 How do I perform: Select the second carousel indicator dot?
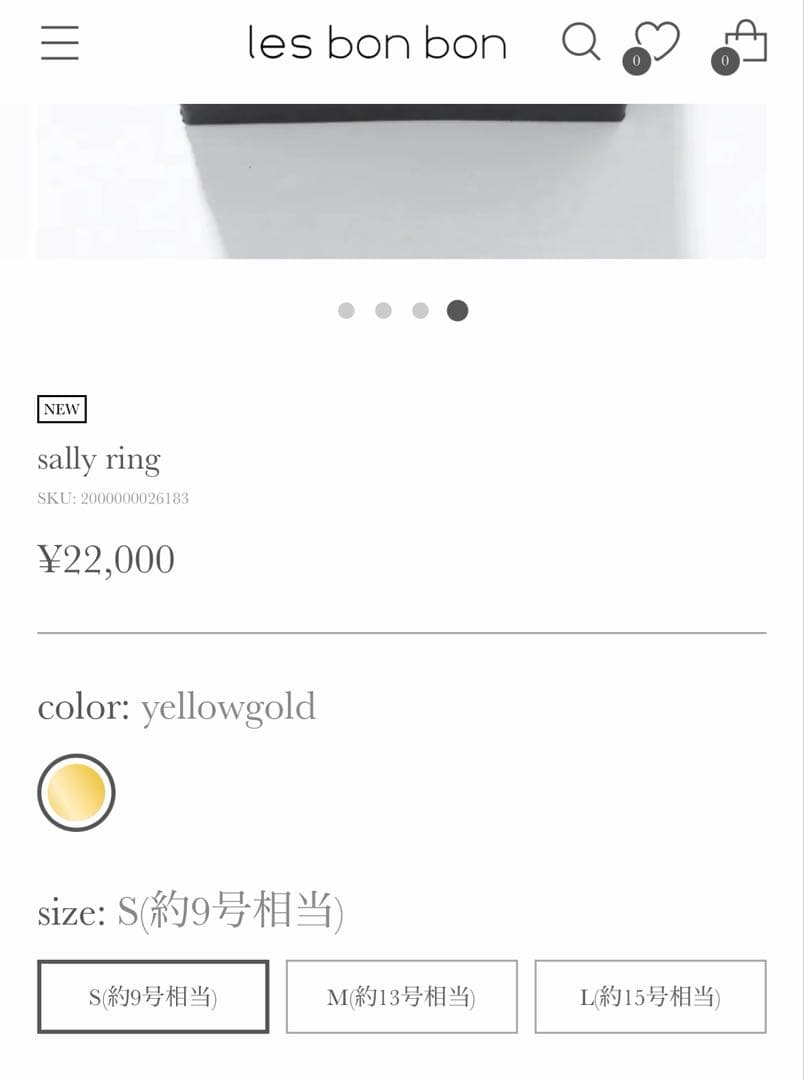click(383, 311)
